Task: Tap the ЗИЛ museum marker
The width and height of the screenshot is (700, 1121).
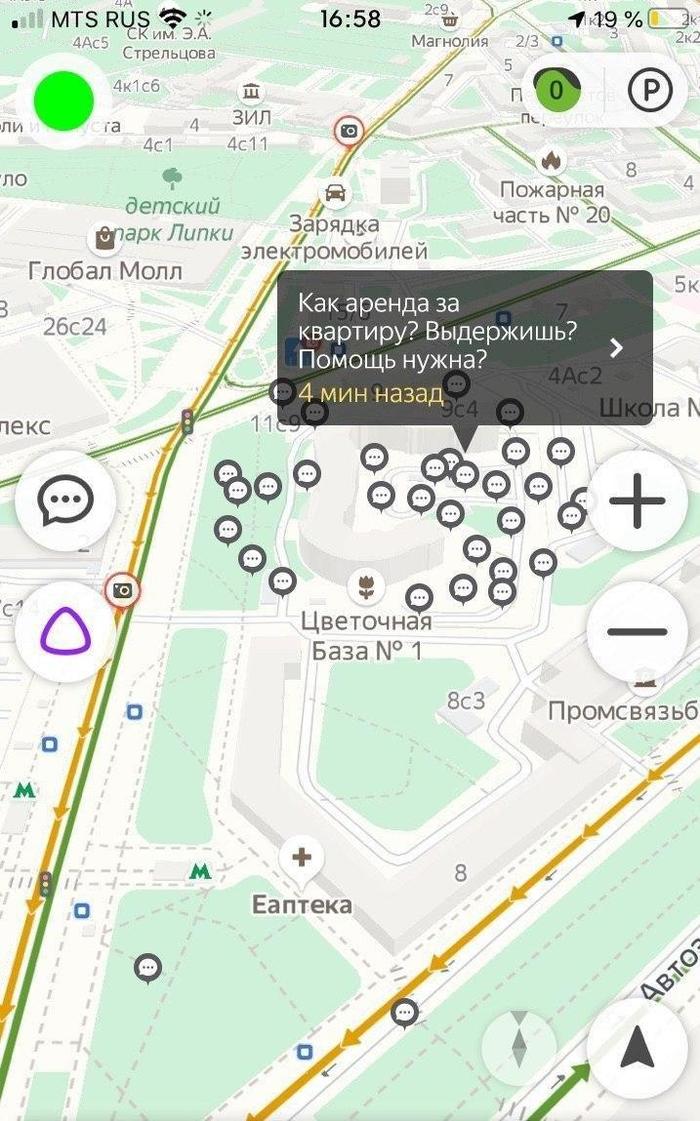Action: pyautogui.click(x=251, y=93)
